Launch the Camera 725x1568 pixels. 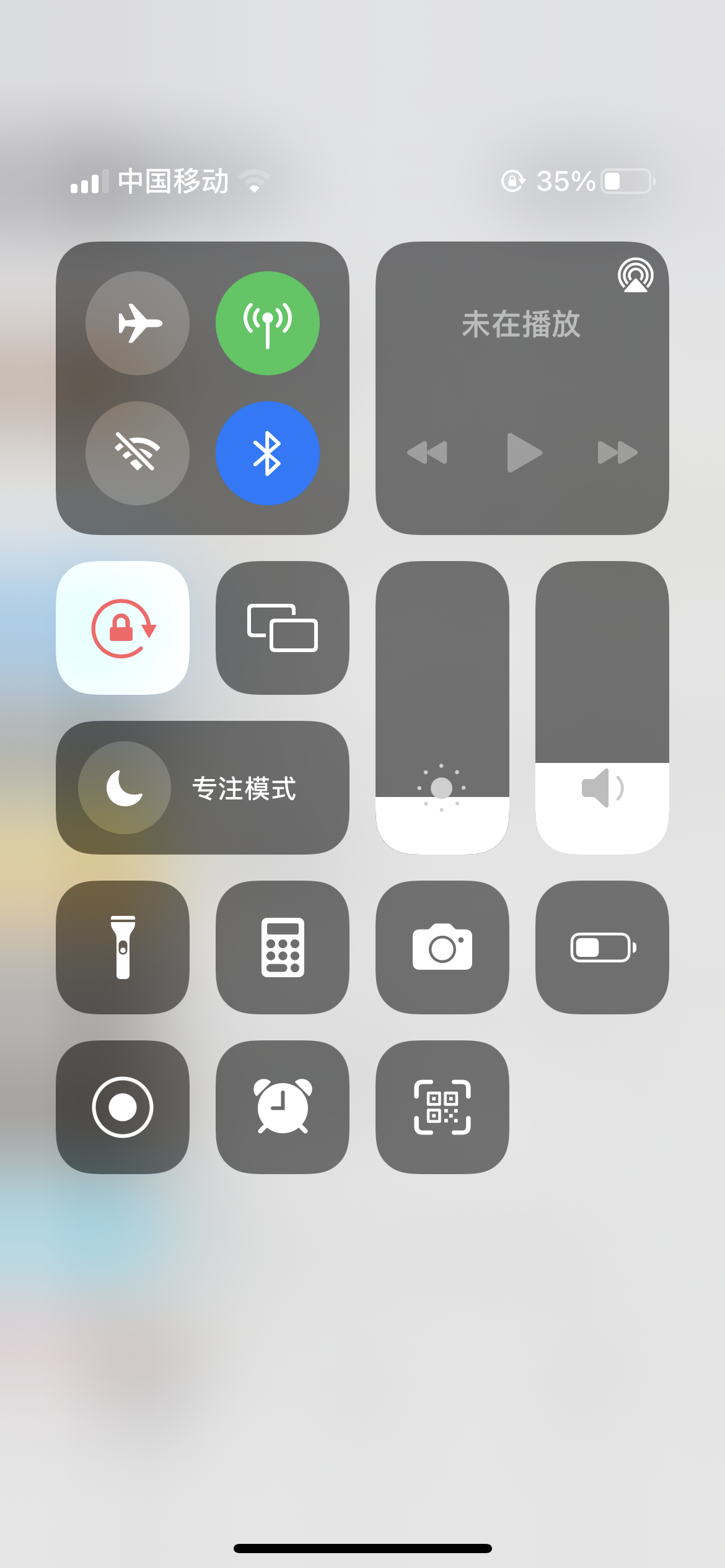click(442, 947)
